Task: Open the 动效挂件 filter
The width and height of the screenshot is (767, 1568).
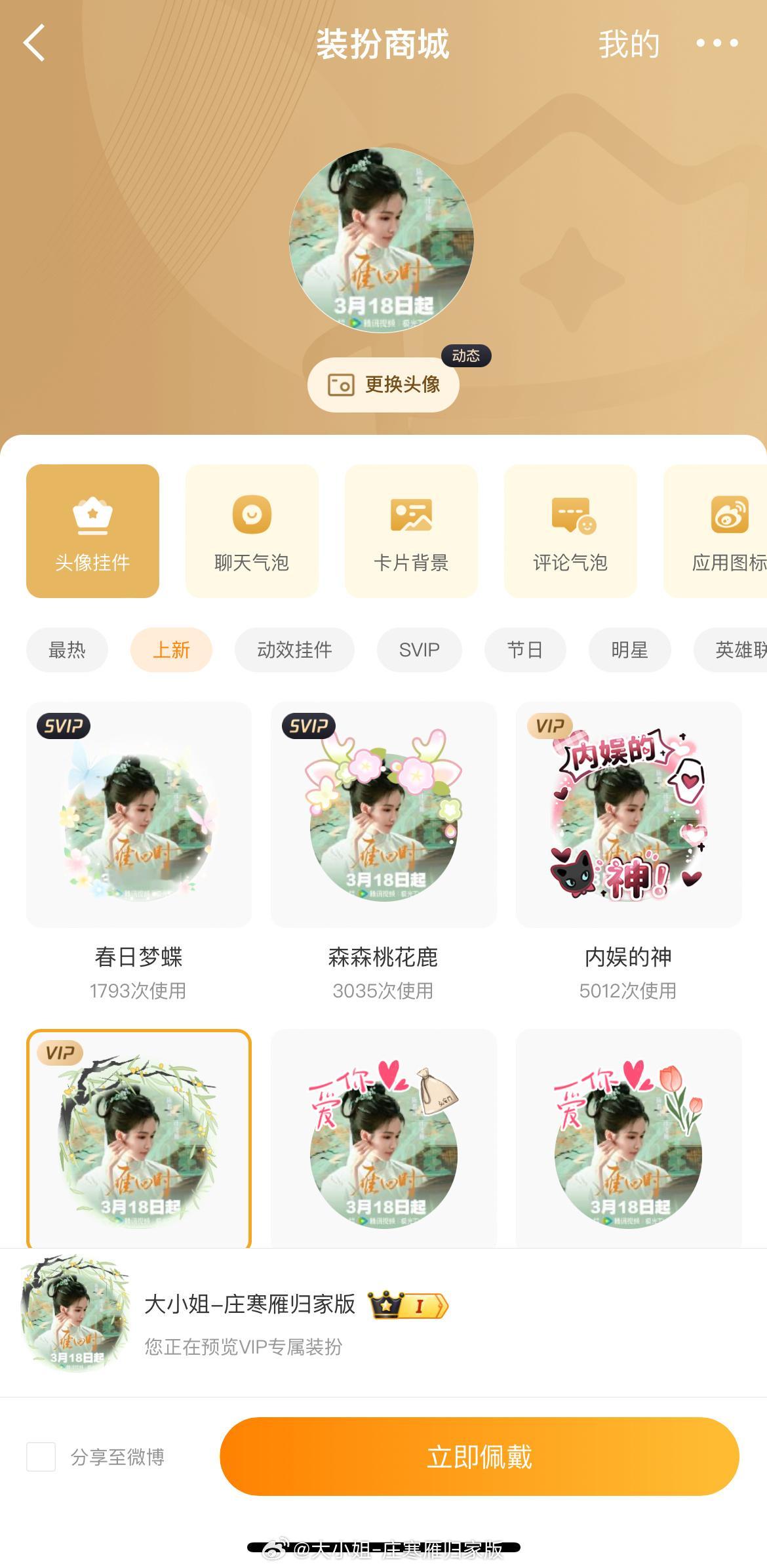Action: [293, 650]
